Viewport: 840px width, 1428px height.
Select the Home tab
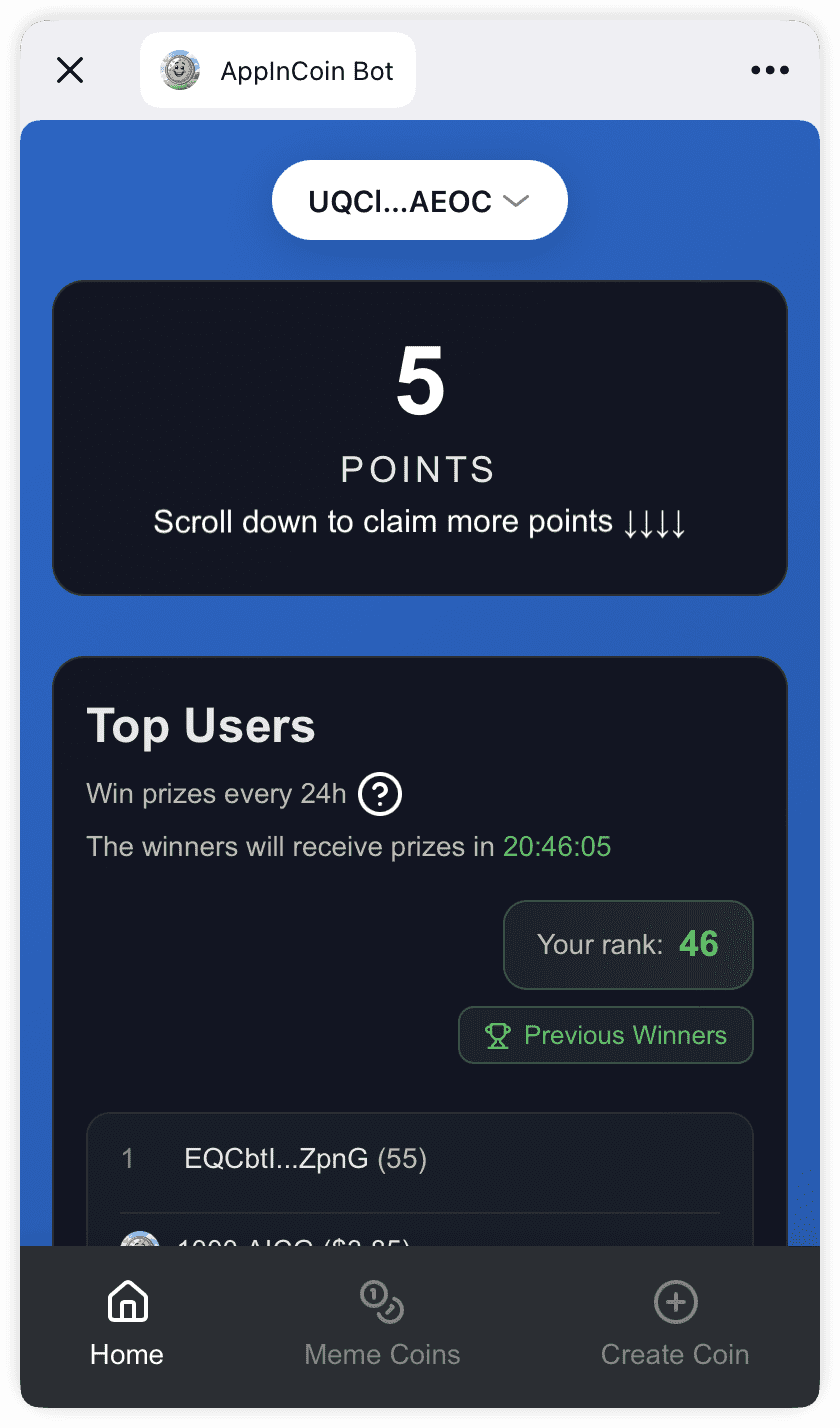click(x=127, y=1326)
